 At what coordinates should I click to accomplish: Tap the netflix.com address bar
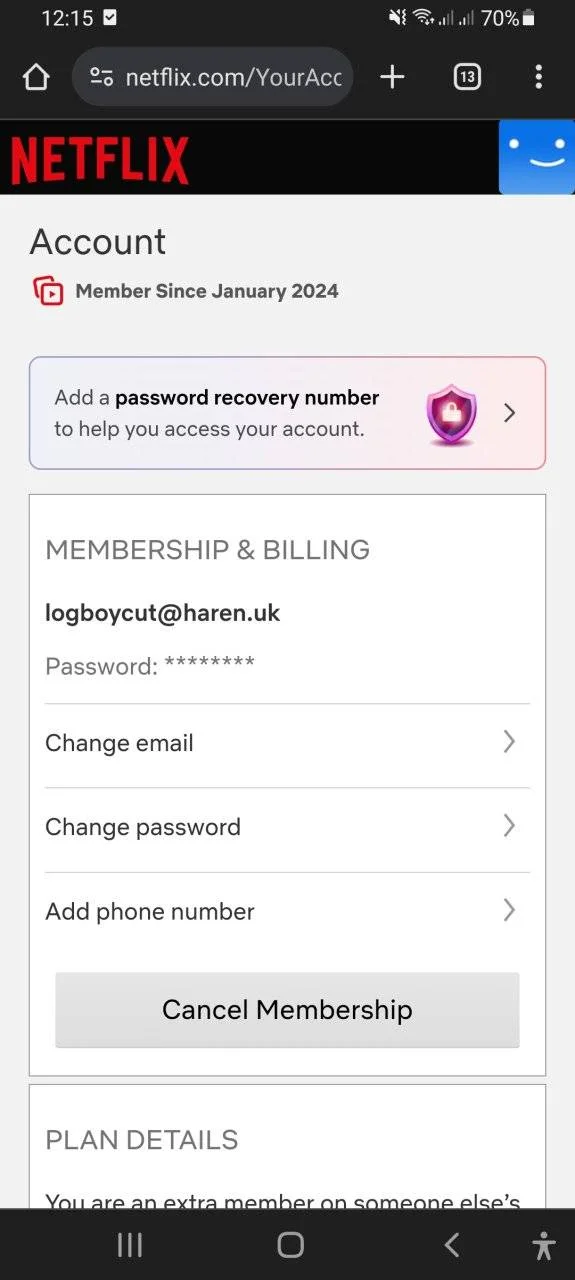tap(213, 77)
